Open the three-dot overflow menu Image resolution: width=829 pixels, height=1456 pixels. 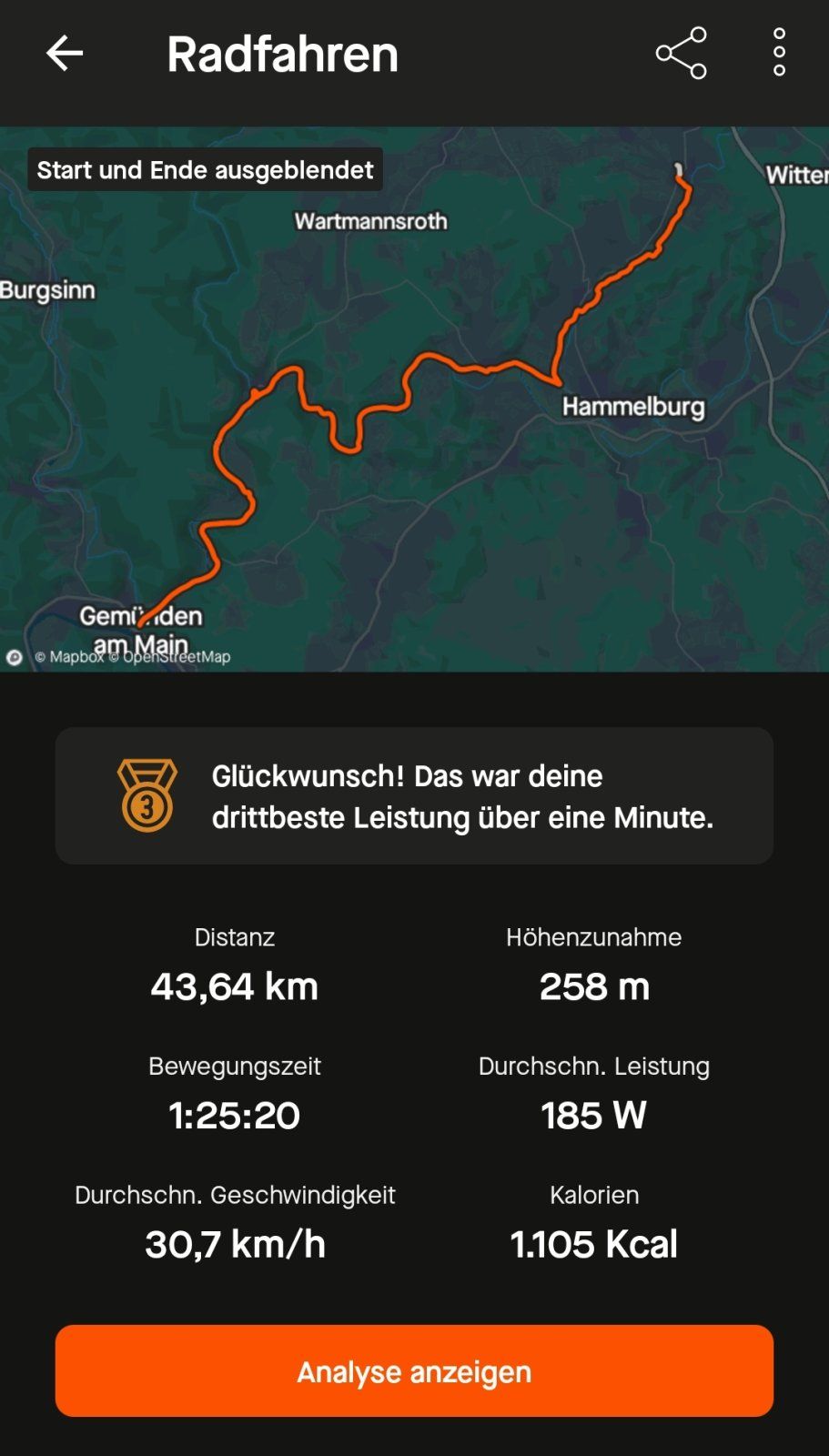[779, 53]
